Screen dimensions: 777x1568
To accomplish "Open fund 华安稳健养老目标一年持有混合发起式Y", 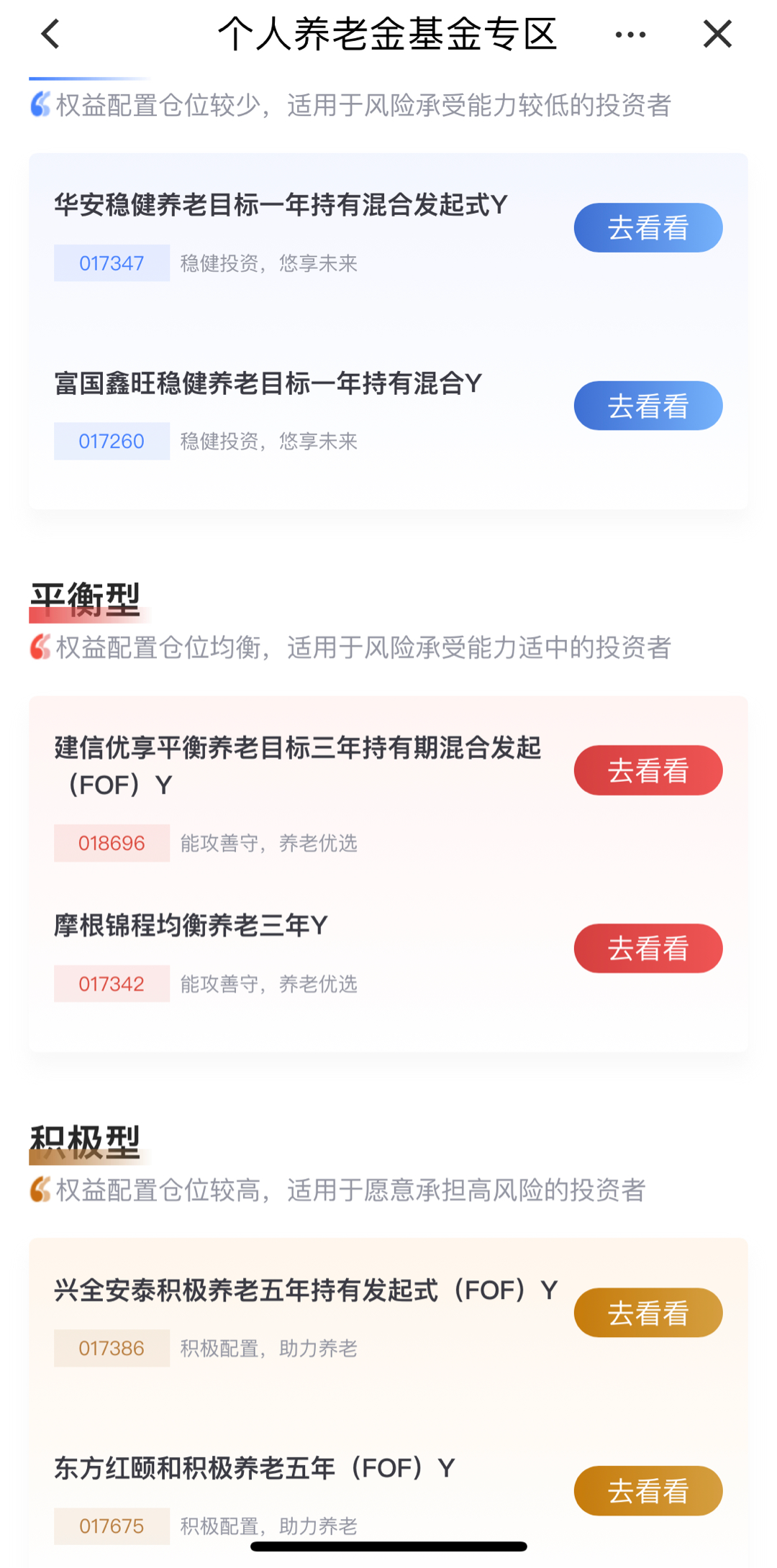I will point(281,205).
